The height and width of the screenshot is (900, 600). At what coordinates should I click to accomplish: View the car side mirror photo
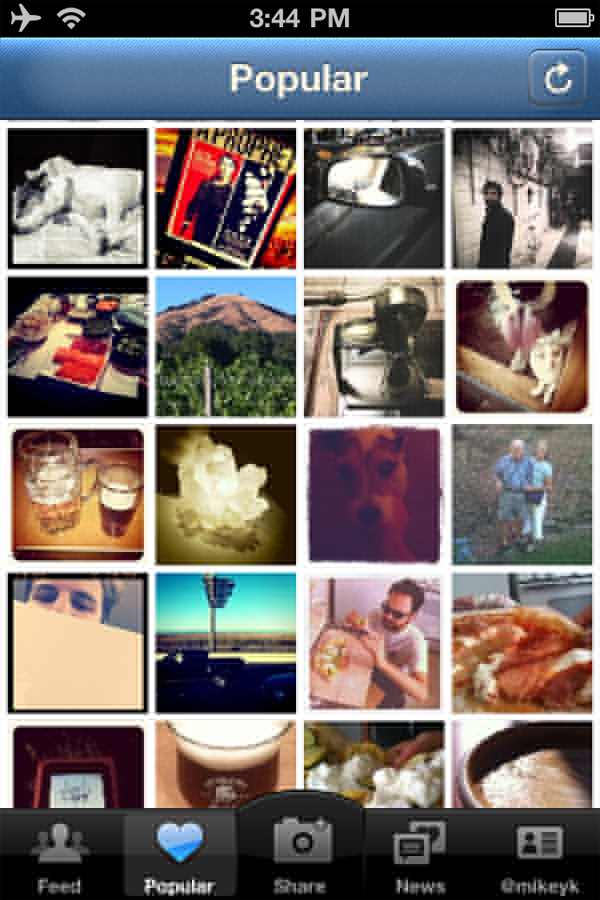(x=374, y=198)
